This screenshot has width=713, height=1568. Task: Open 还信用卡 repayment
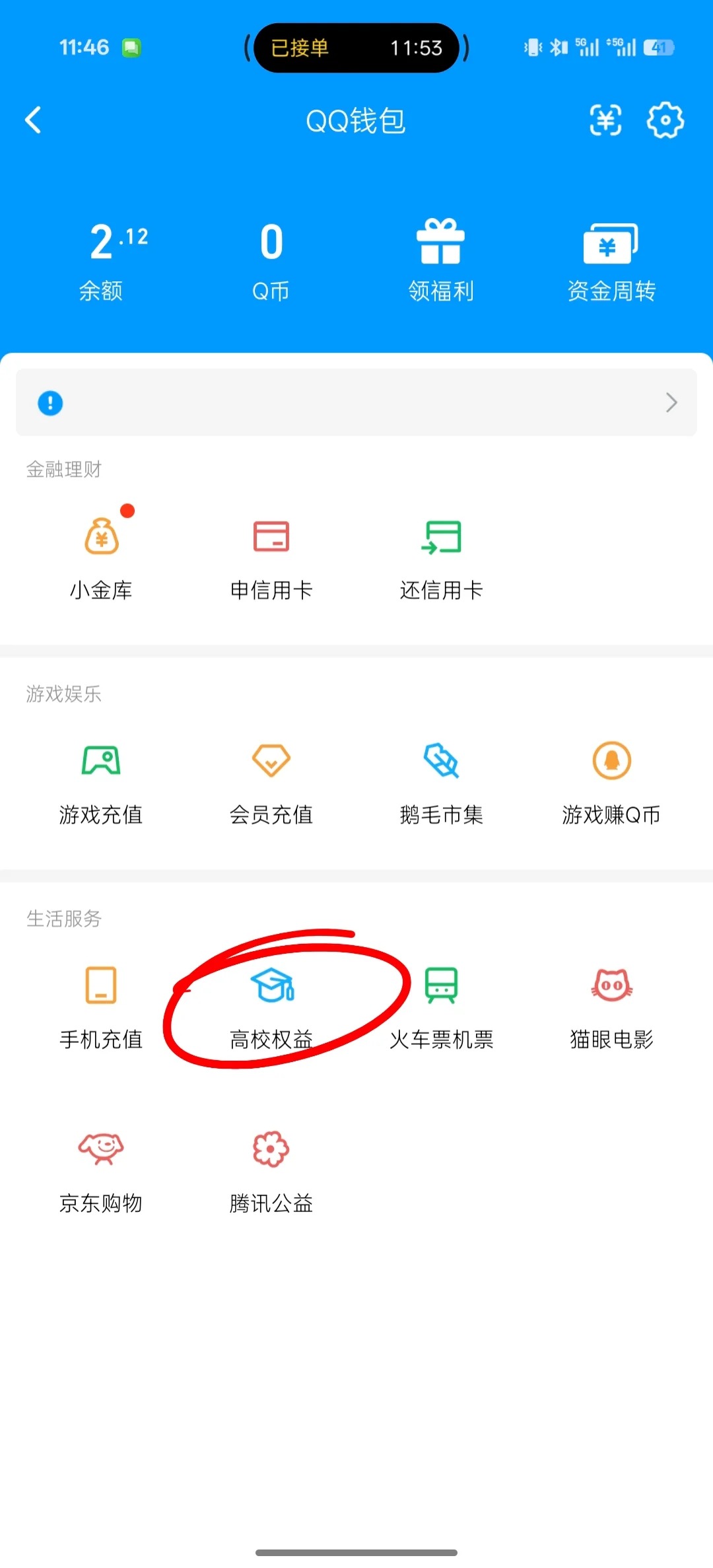[440, 558]
